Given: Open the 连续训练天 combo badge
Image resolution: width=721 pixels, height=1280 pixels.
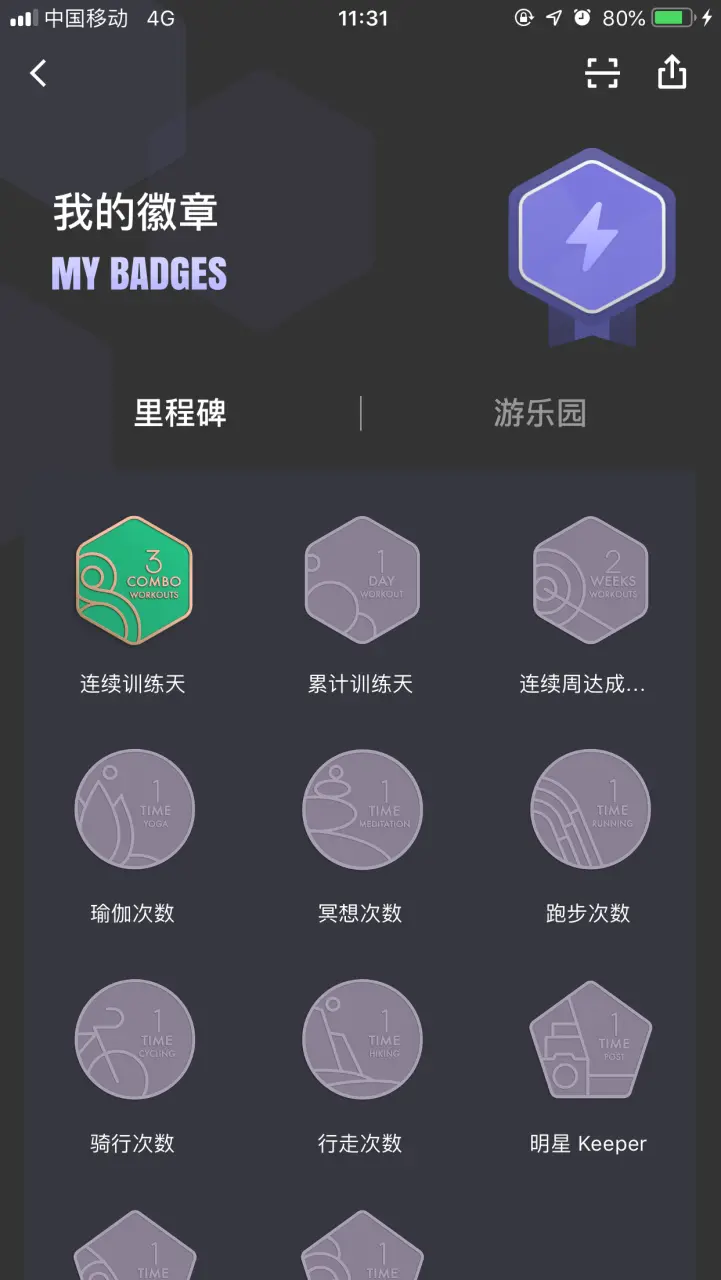Looking at the screenshot, I should (134, 580).
